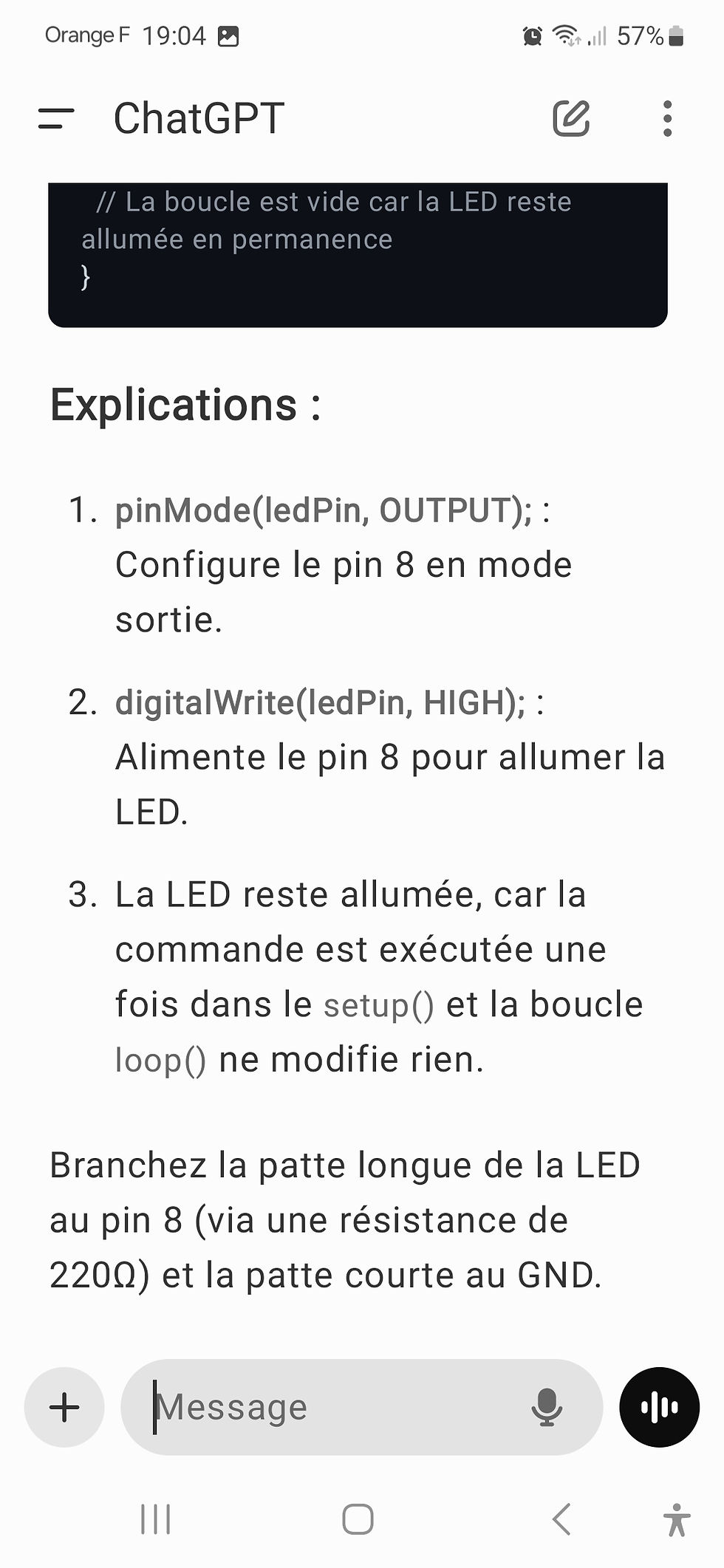Screen dimensions: 724x1568
Task: Open the ChatGPT sidebar menu
Action: pos(56,118)
